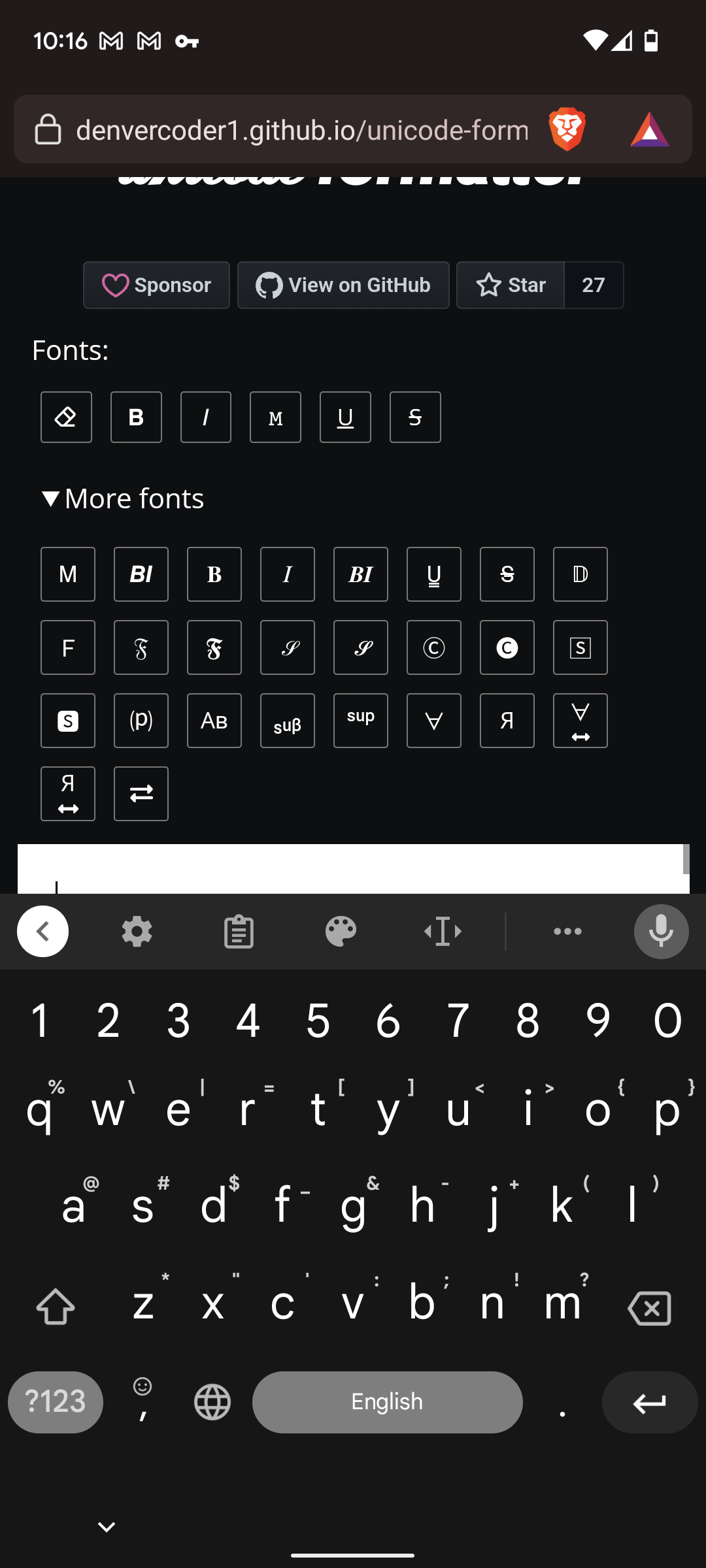Apply the monospace font style
The height and width of the screenshot is (1568, 706).
275,417
